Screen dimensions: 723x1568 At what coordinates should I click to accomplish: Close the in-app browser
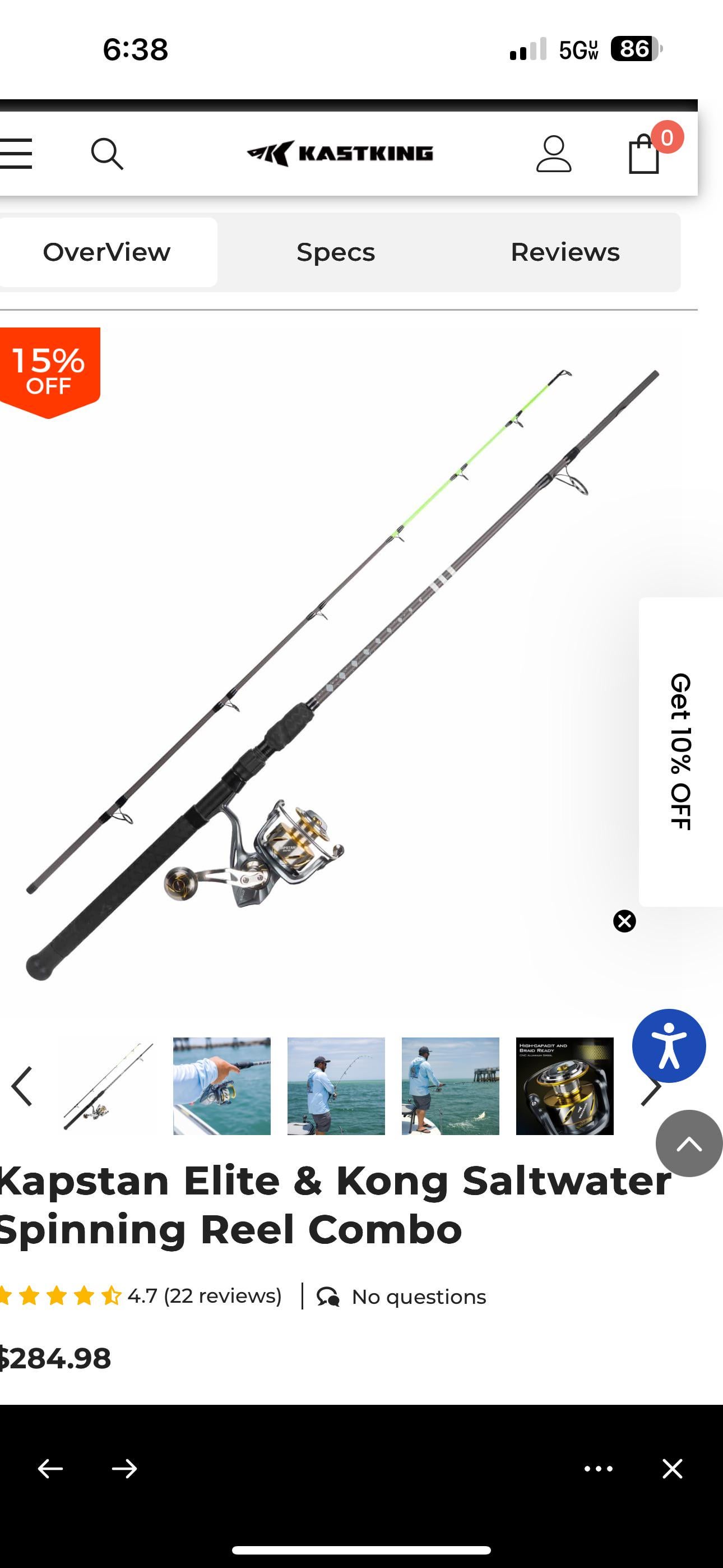point(673,1469)
